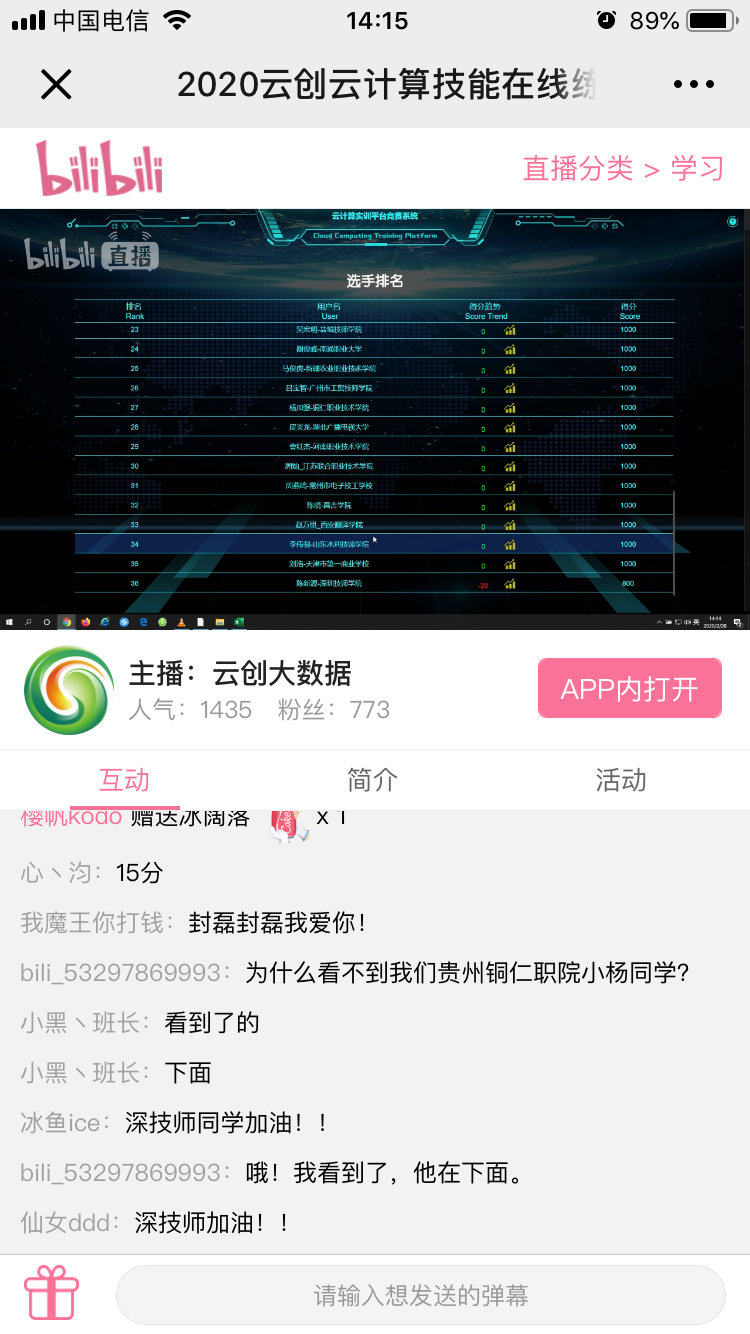The image size is (750, 1334).
Task: Focus the 请输入想发送的弹幕 input field
Action: (x=420, y=1295)
